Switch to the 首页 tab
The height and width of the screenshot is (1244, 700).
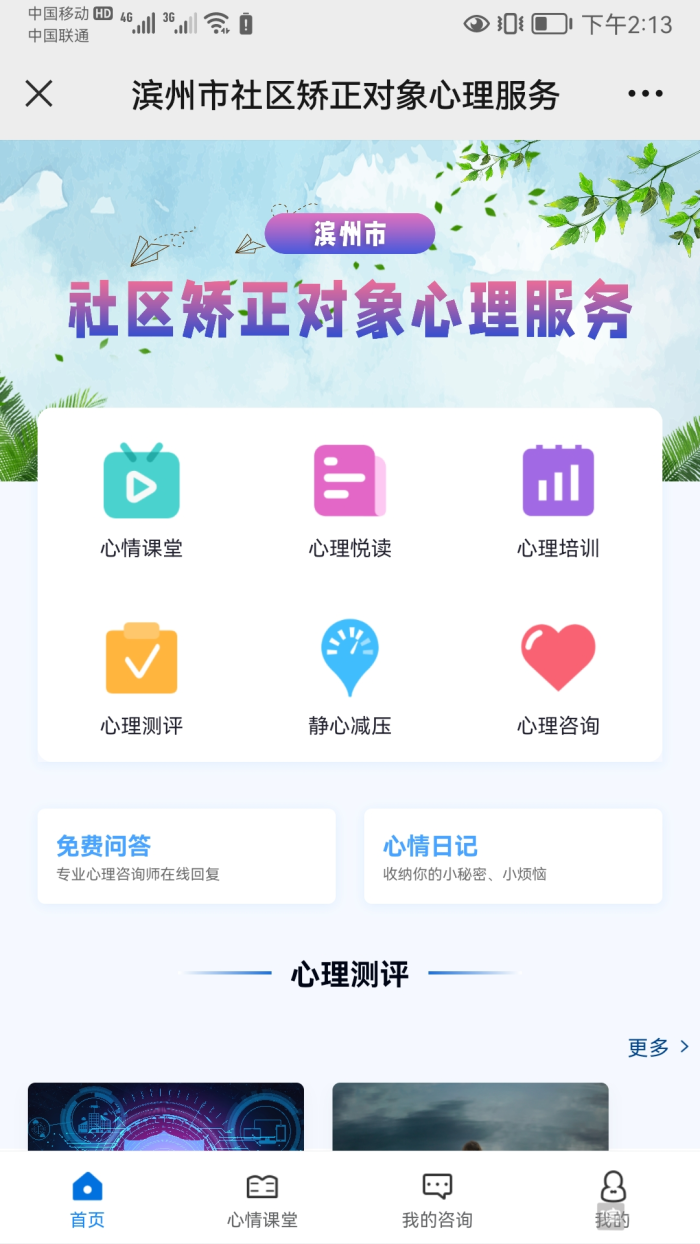click(x=87, y=1200)
